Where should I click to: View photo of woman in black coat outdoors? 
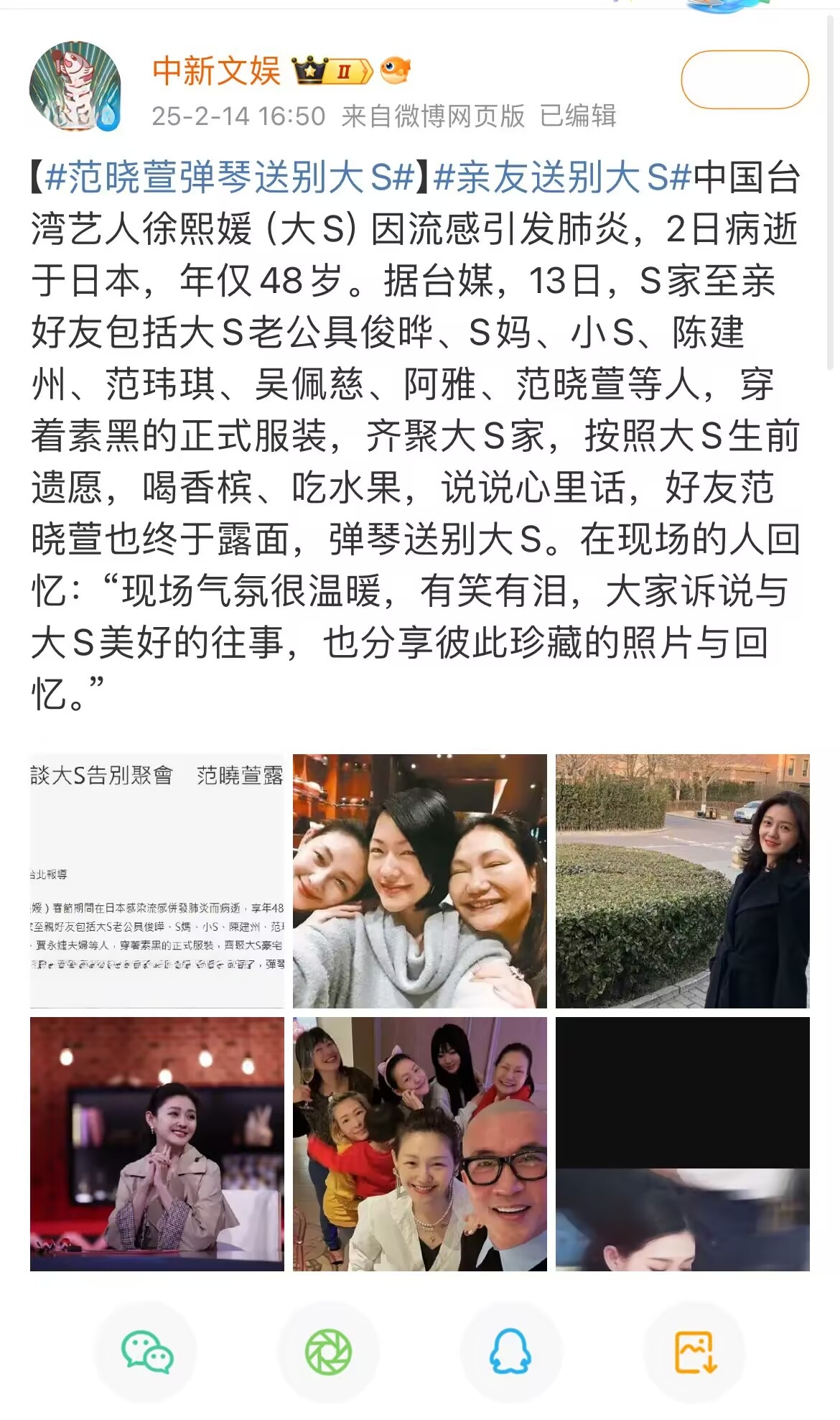pos(682,881)
